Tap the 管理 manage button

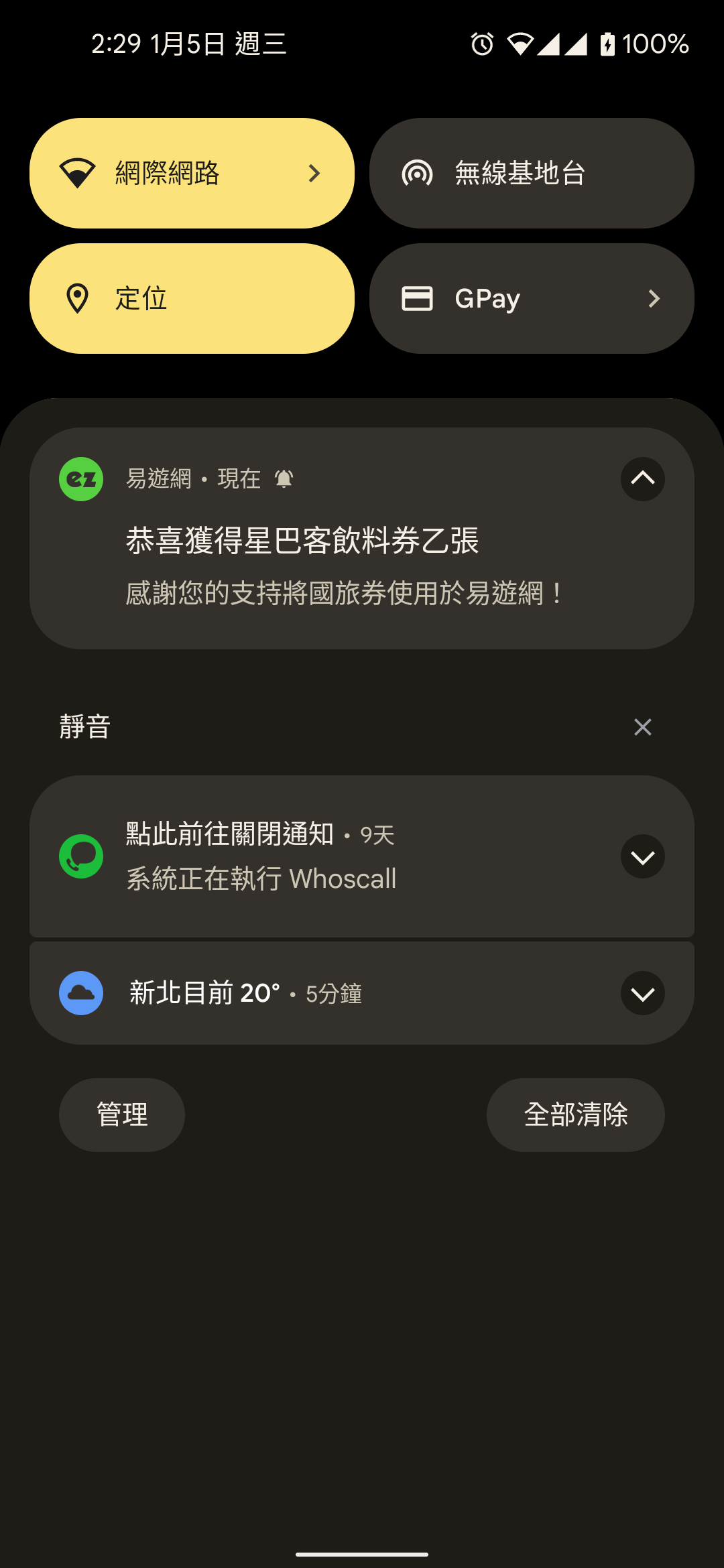point(121,1114)
